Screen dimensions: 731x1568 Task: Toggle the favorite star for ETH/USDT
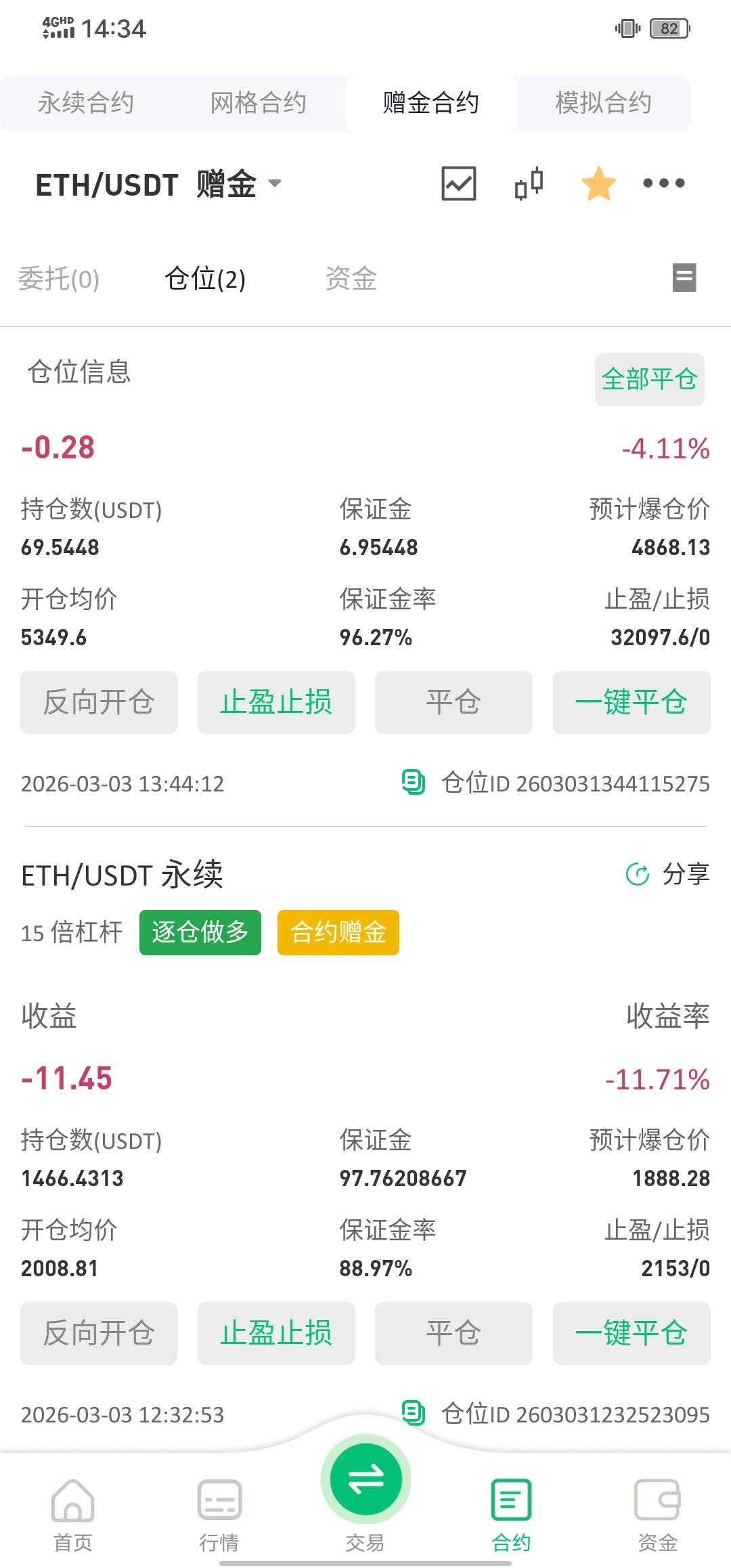coord(598,183)
